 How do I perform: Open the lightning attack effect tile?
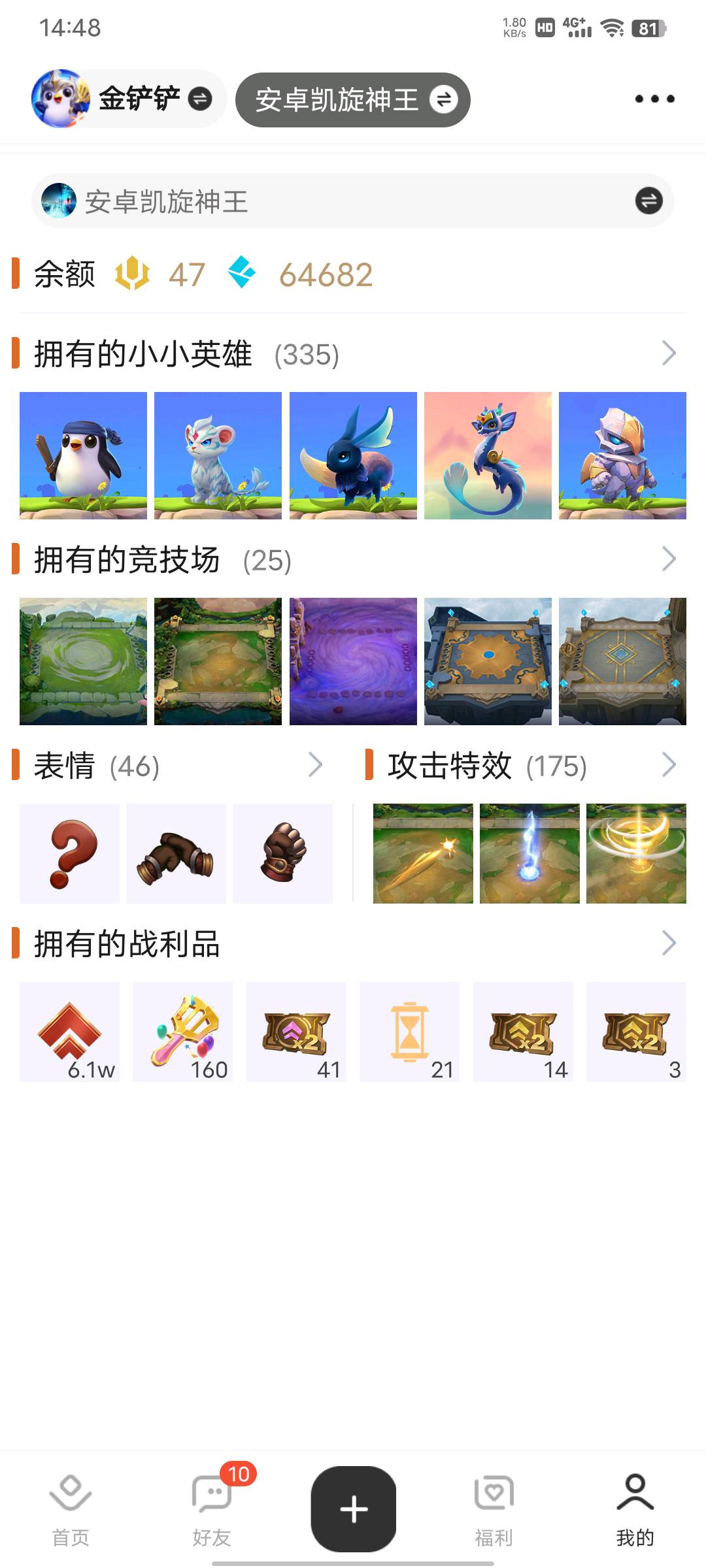[529, 853]
